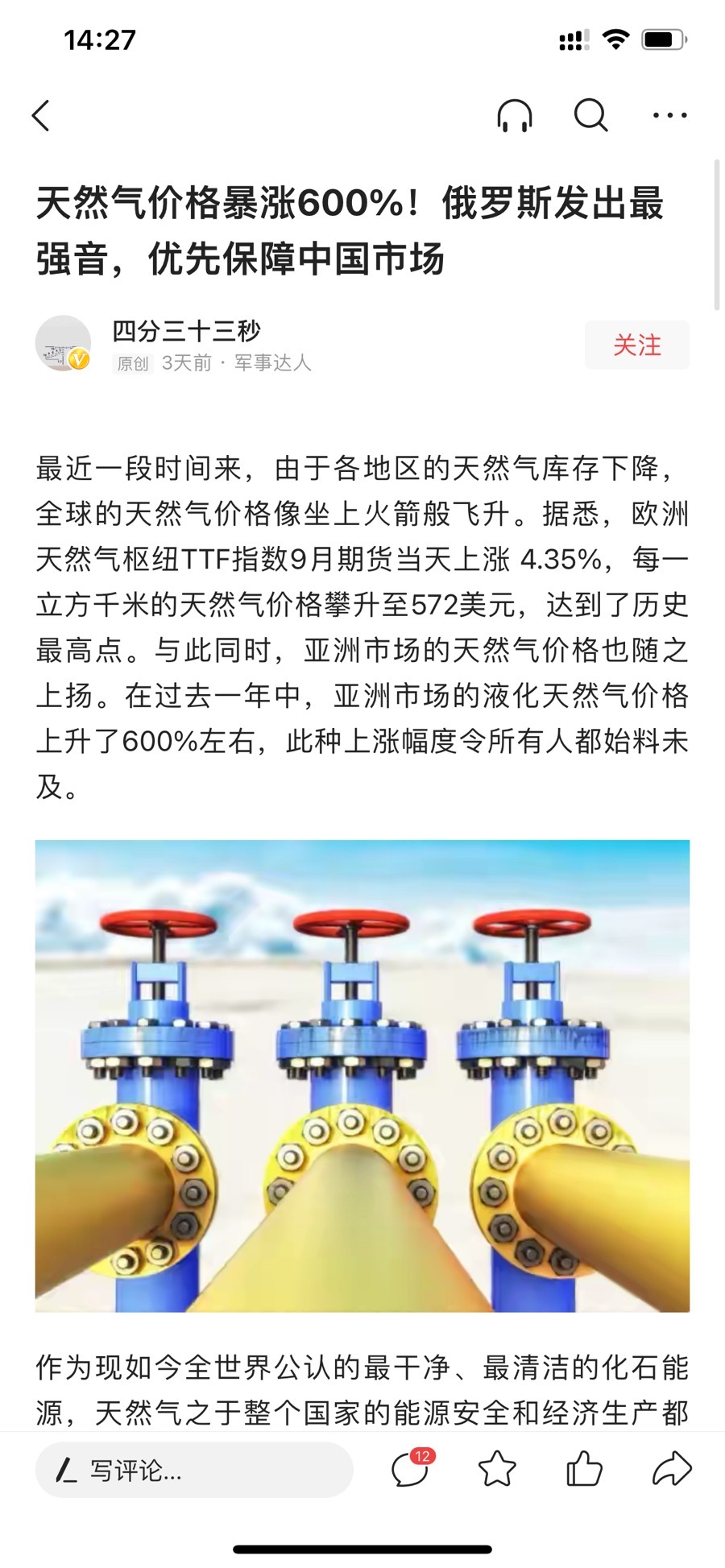Image resolution: width=725 pixels, height=1568 pixels.
Task: Follow the author with the 关注 button
Action: pos(636,345)
